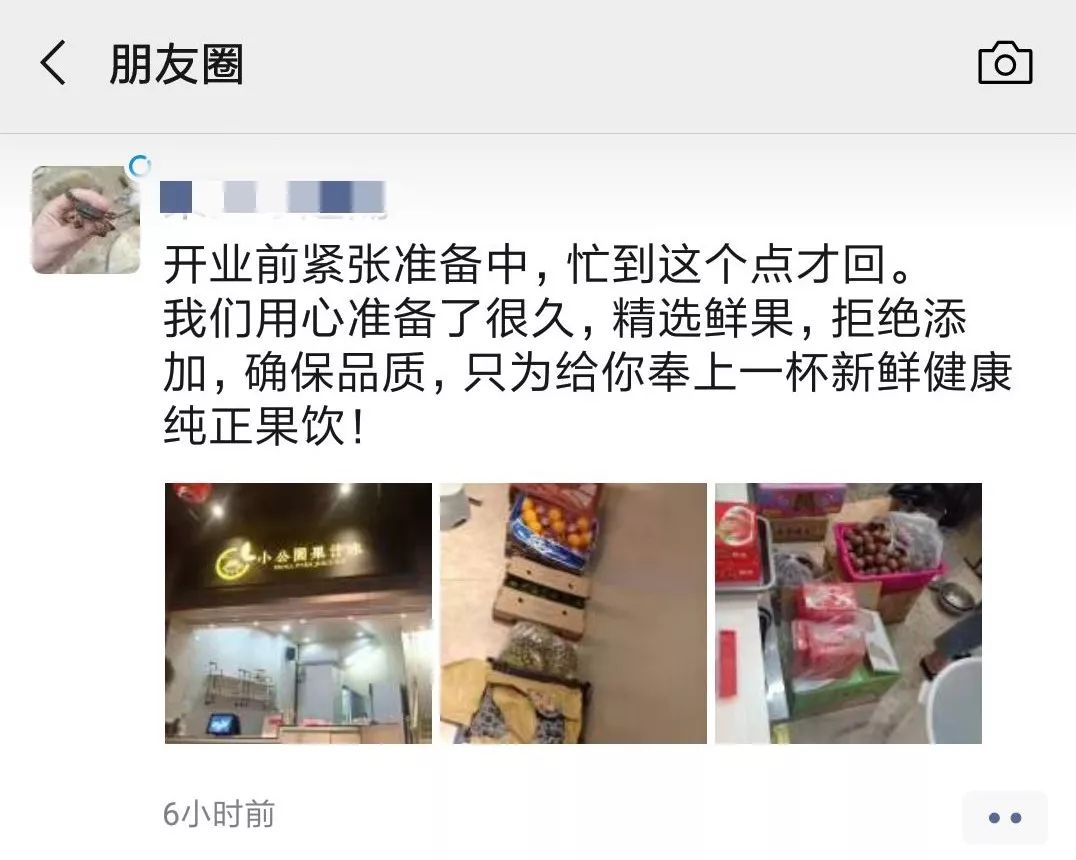Open the camera to post a moment

click(x=1004, y=65)
